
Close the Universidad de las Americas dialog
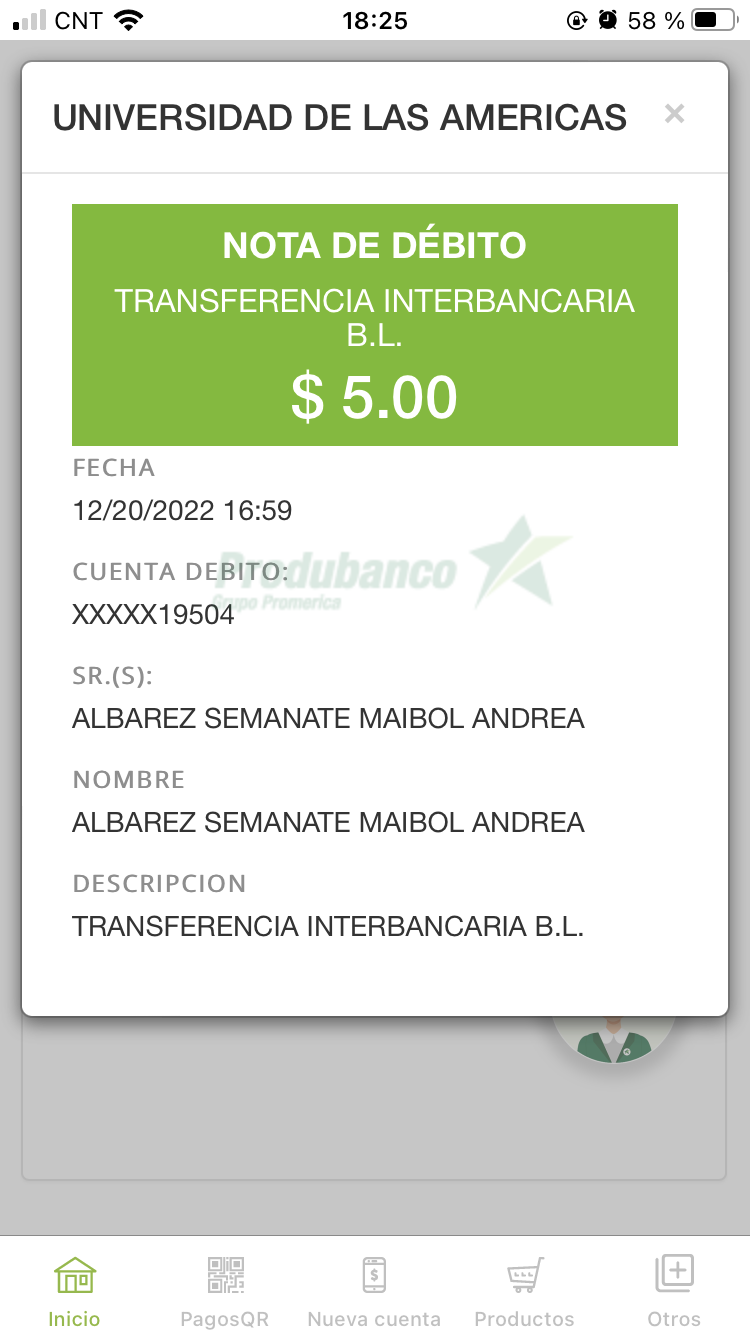pos(674,114)
